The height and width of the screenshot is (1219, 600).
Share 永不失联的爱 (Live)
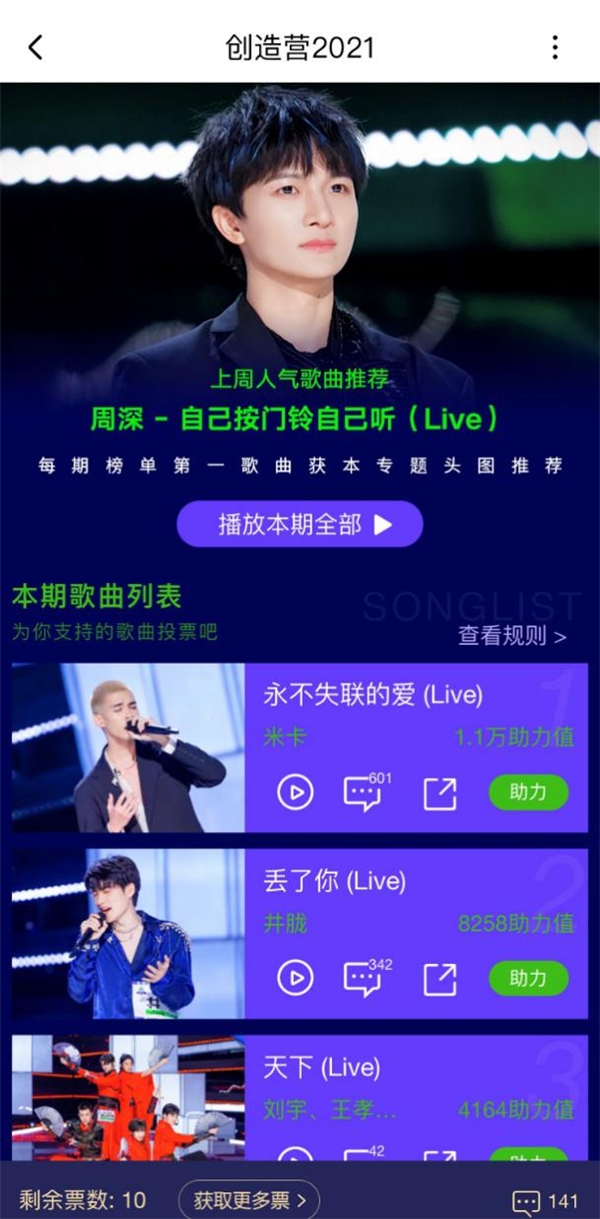click(x=439, y=793)
